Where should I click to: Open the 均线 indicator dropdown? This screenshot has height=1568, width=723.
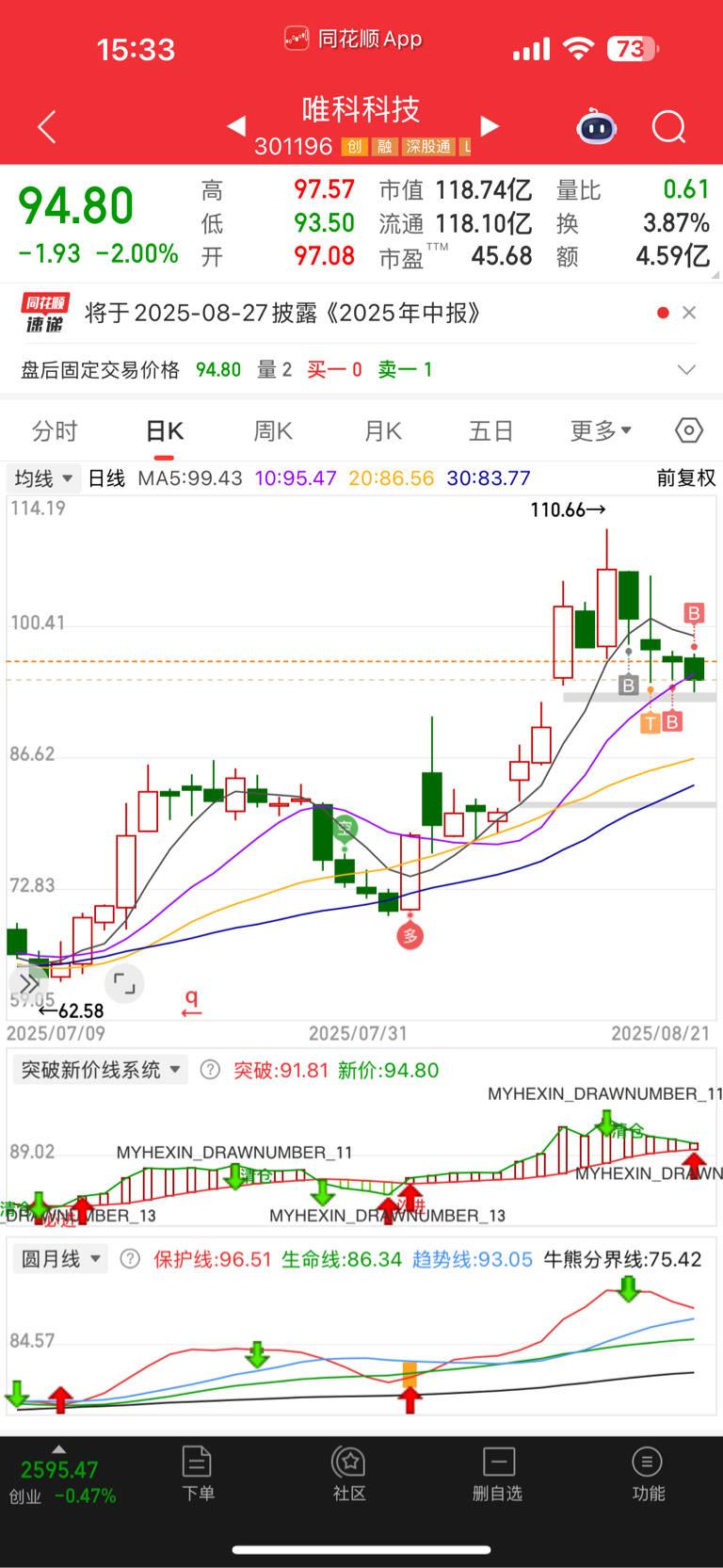coord(43,478)
